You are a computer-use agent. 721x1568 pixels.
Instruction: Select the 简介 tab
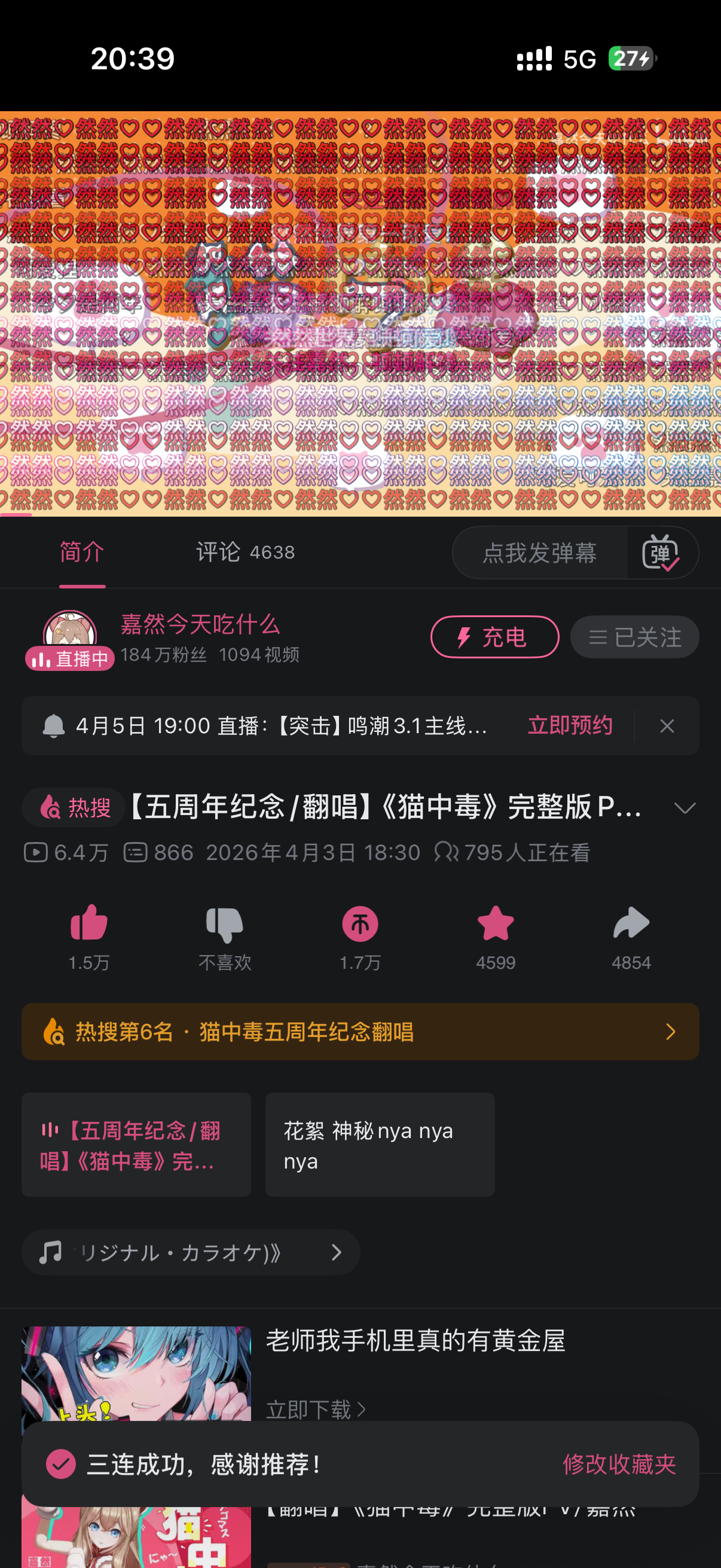(82, 552)
